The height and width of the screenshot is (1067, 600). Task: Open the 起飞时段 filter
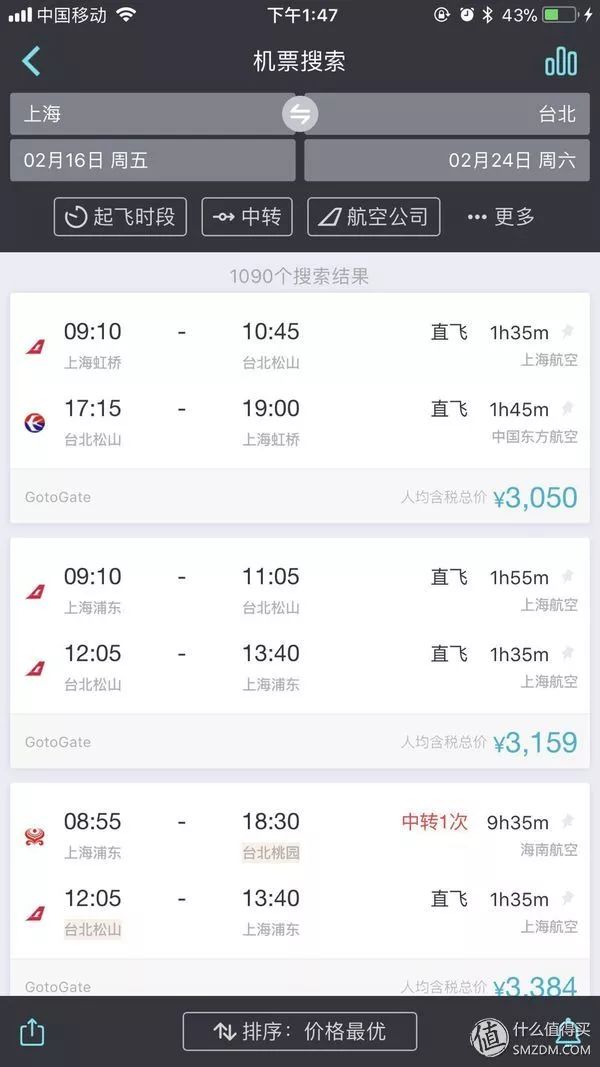(x=120, y=217)
